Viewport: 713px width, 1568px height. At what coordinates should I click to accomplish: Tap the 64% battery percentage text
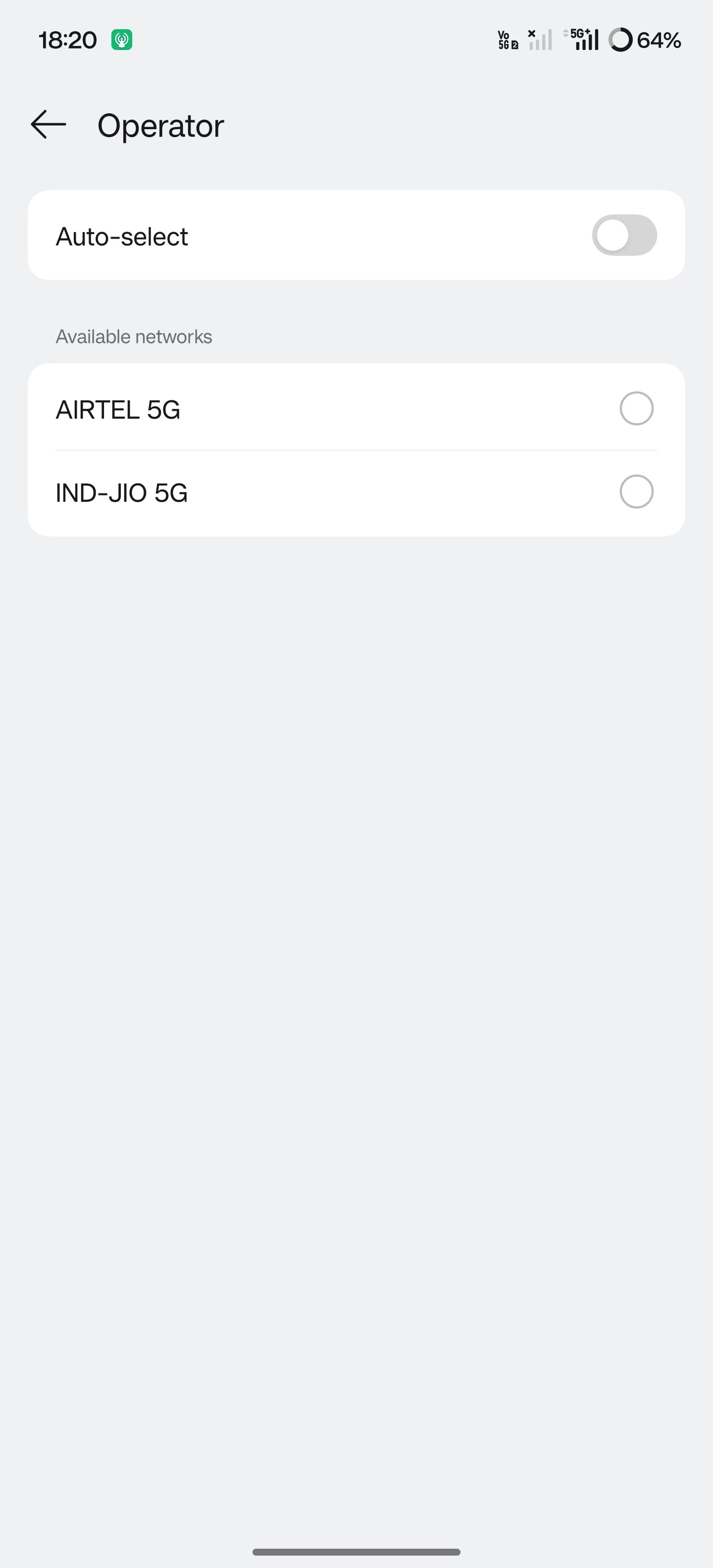(660, 41)
